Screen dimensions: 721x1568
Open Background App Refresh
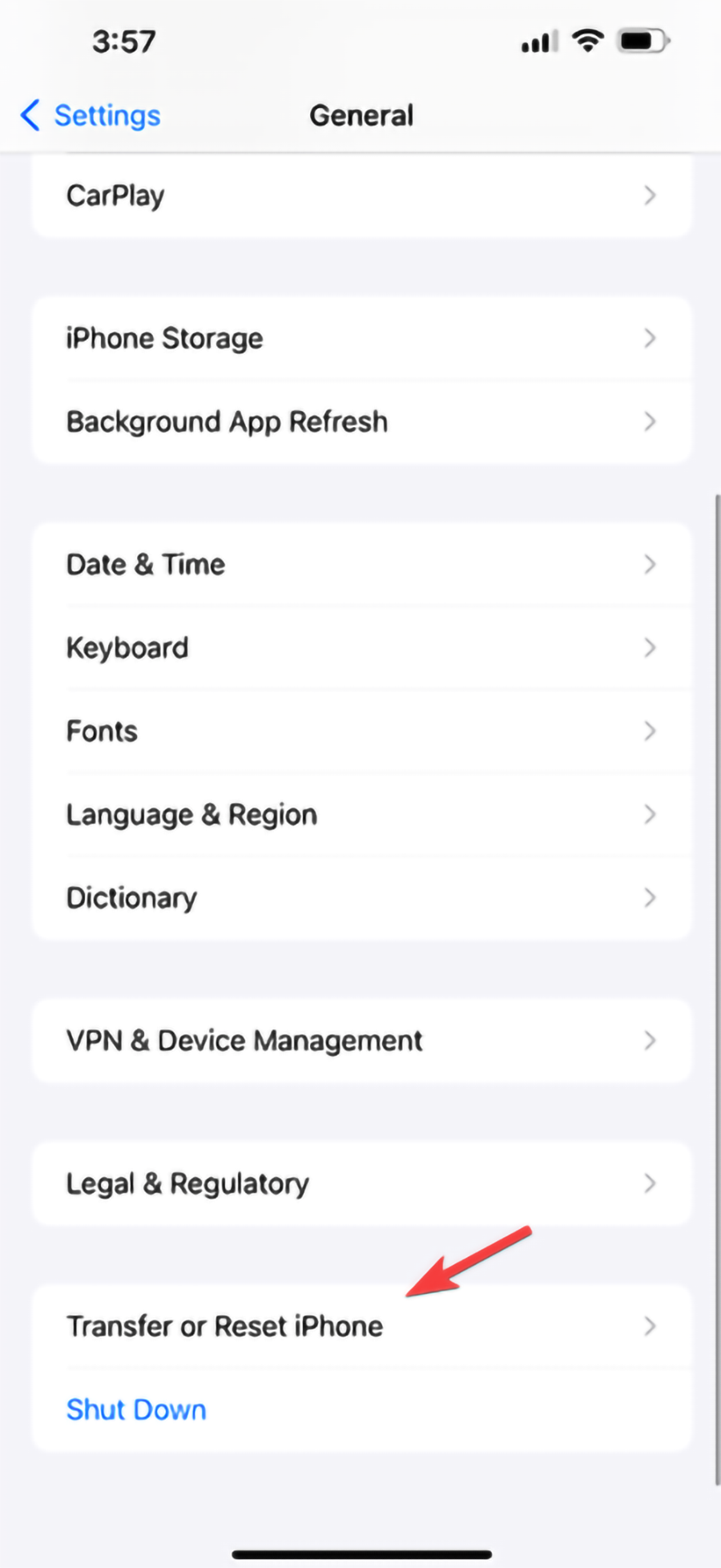[361, 421]
